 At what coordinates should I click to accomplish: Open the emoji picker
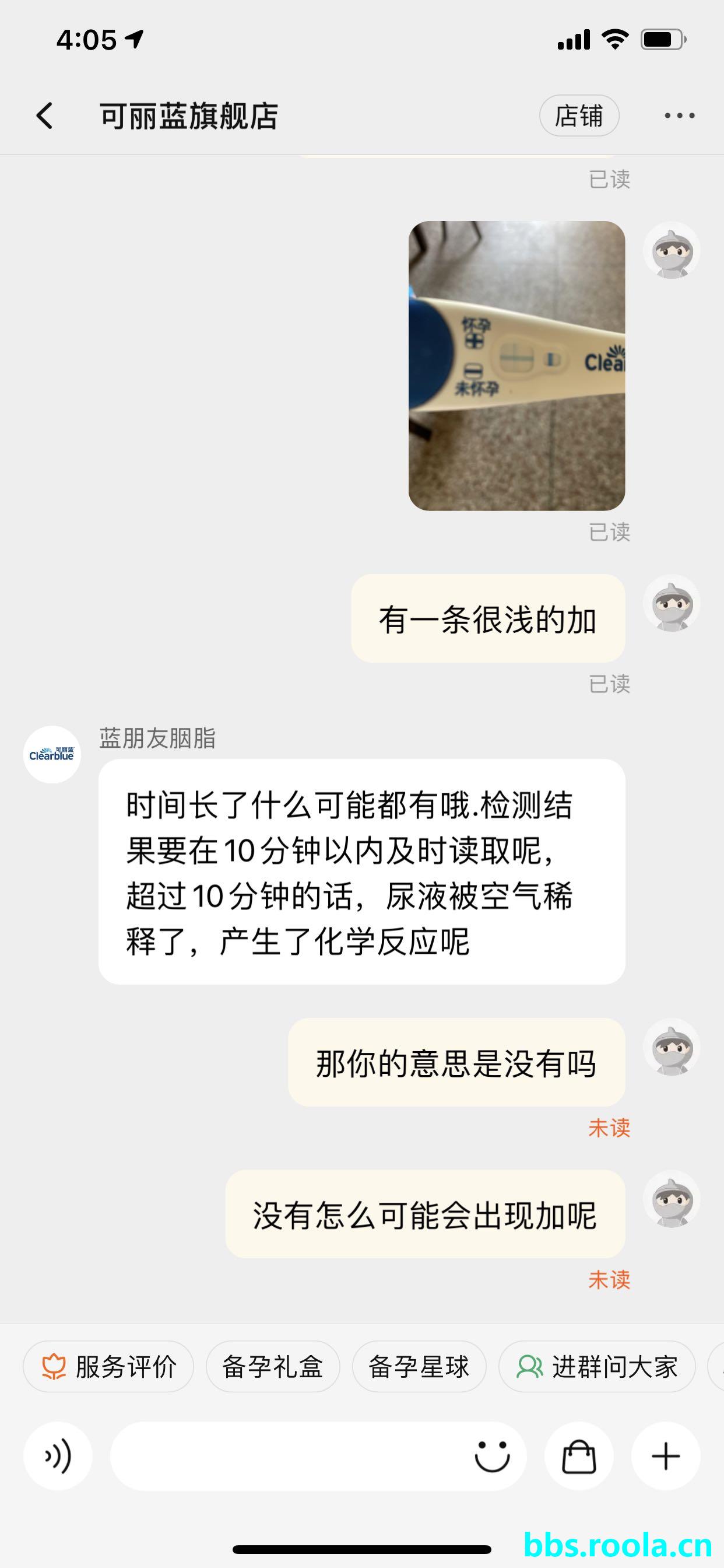(x=491, y=1457)
